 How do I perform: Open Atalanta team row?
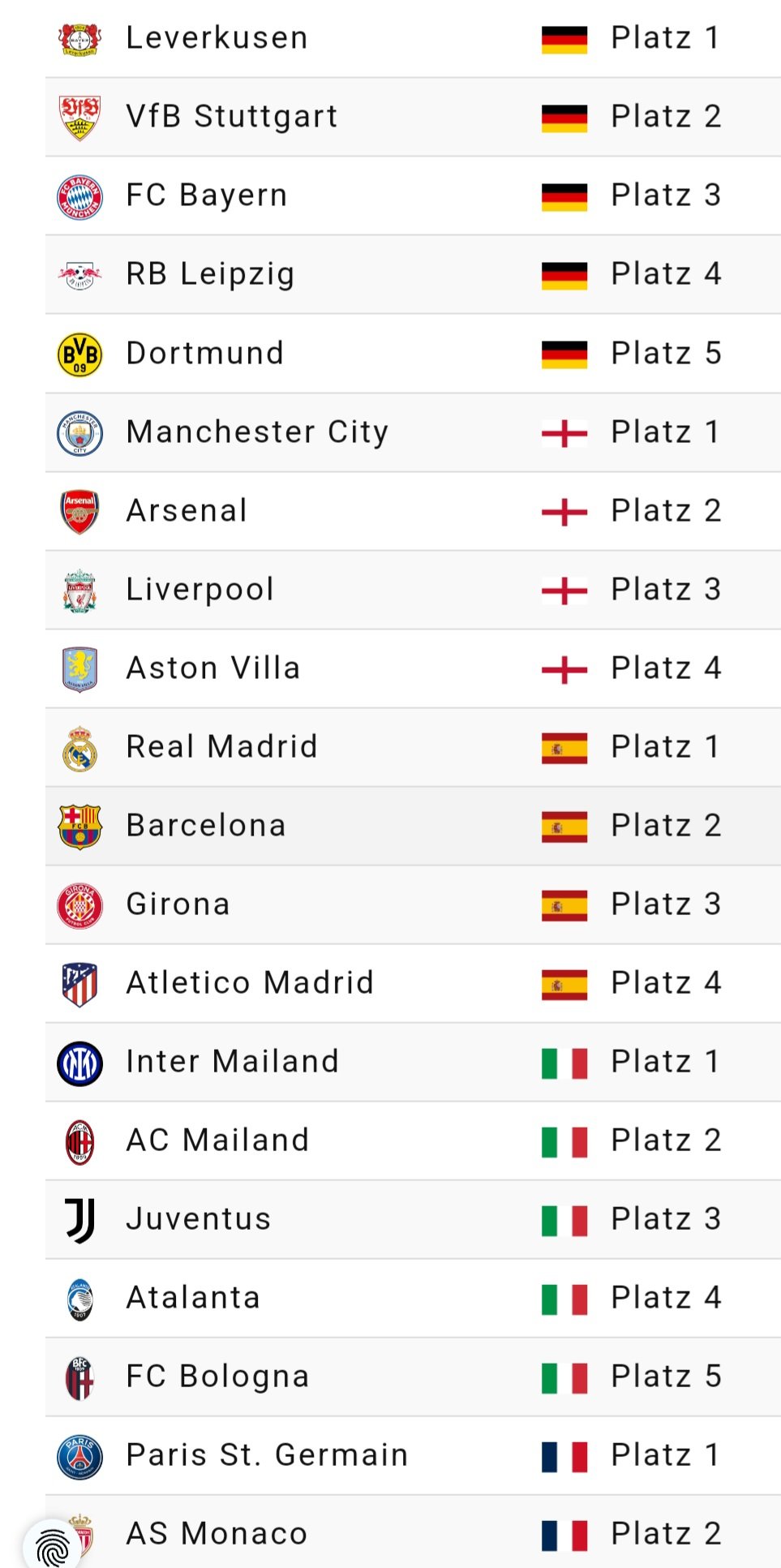413,1298
